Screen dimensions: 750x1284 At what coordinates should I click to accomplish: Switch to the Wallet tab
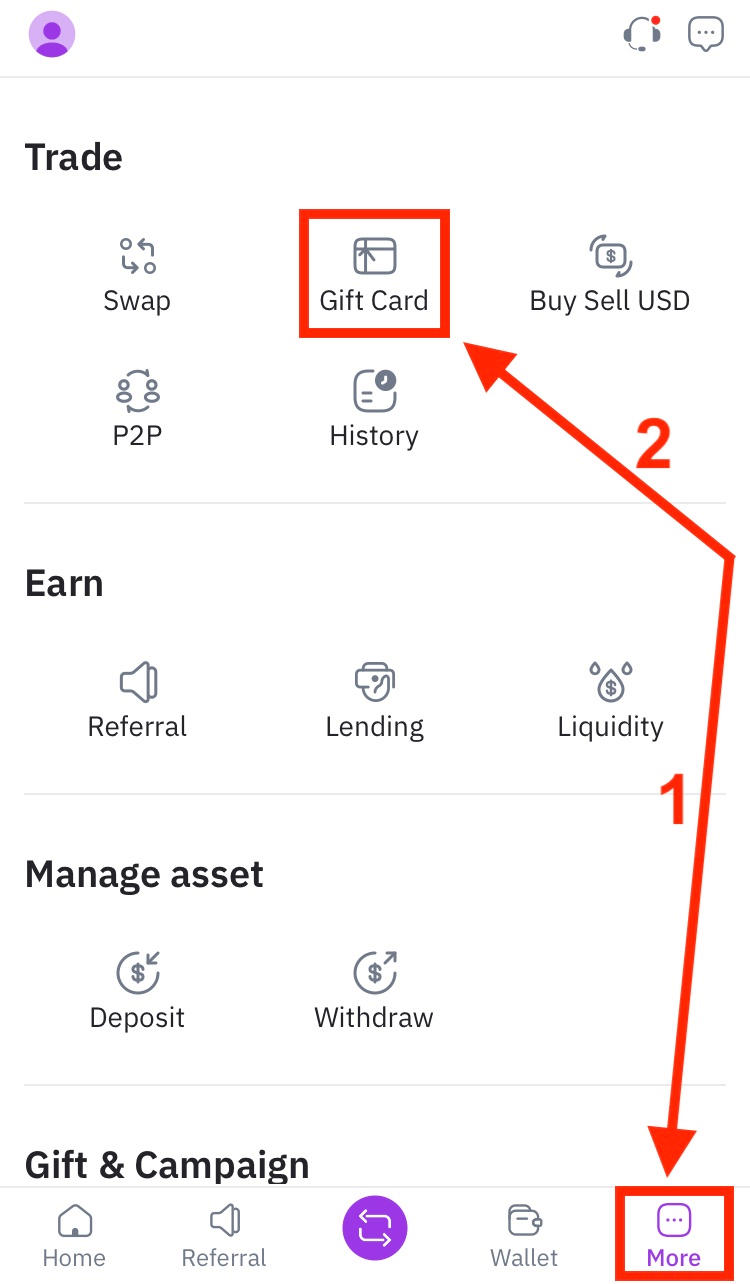[x=524, y=1236]
